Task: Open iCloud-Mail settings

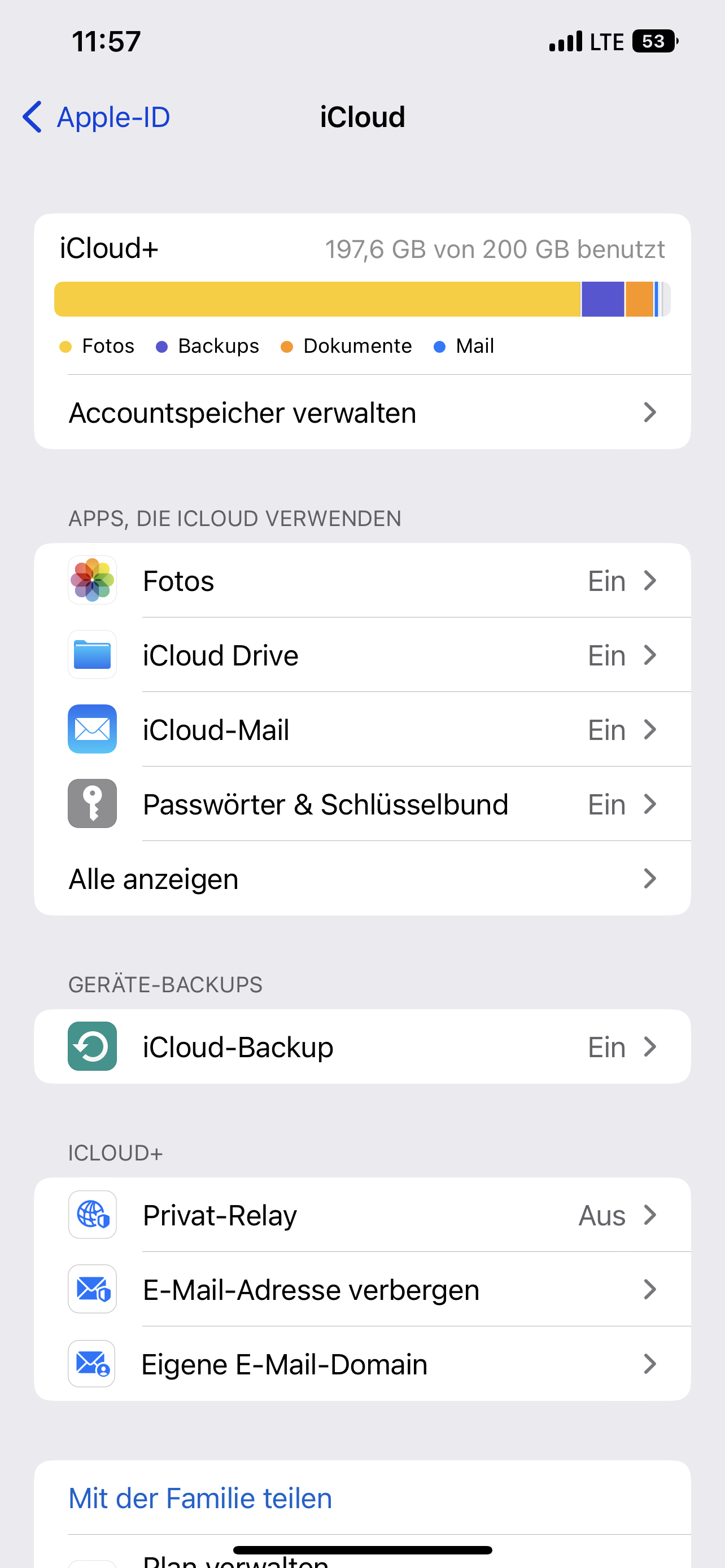Action: [362, 729]
